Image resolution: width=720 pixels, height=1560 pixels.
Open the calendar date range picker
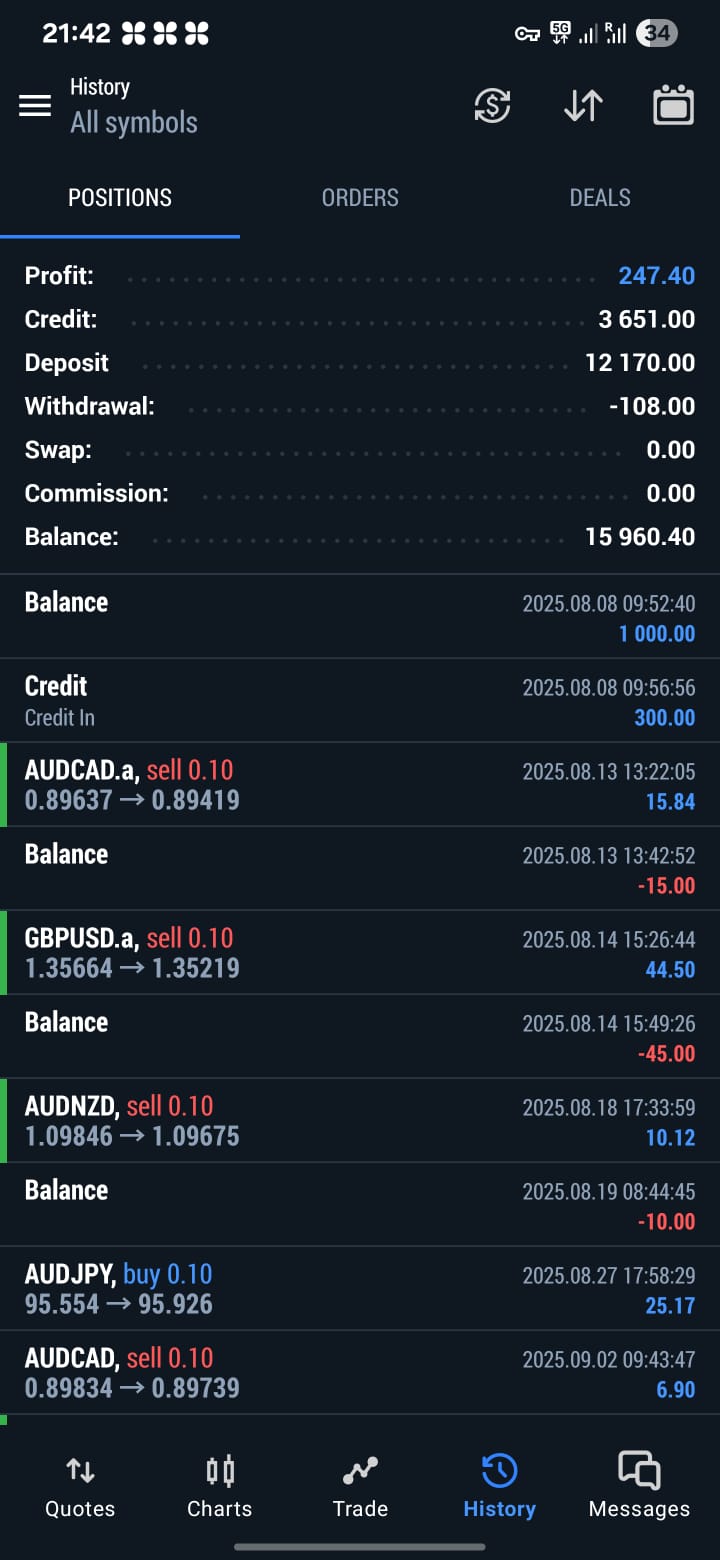point(673,106)
